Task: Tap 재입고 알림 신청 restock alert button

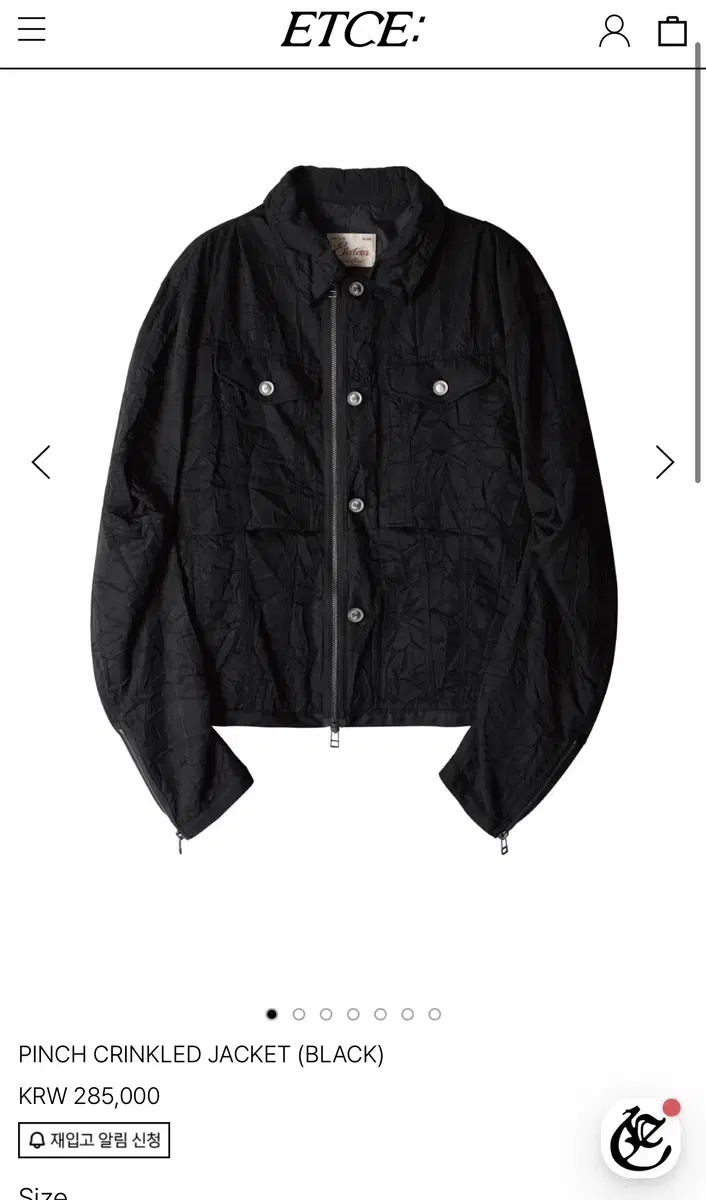Action: tap(94, 1140)
